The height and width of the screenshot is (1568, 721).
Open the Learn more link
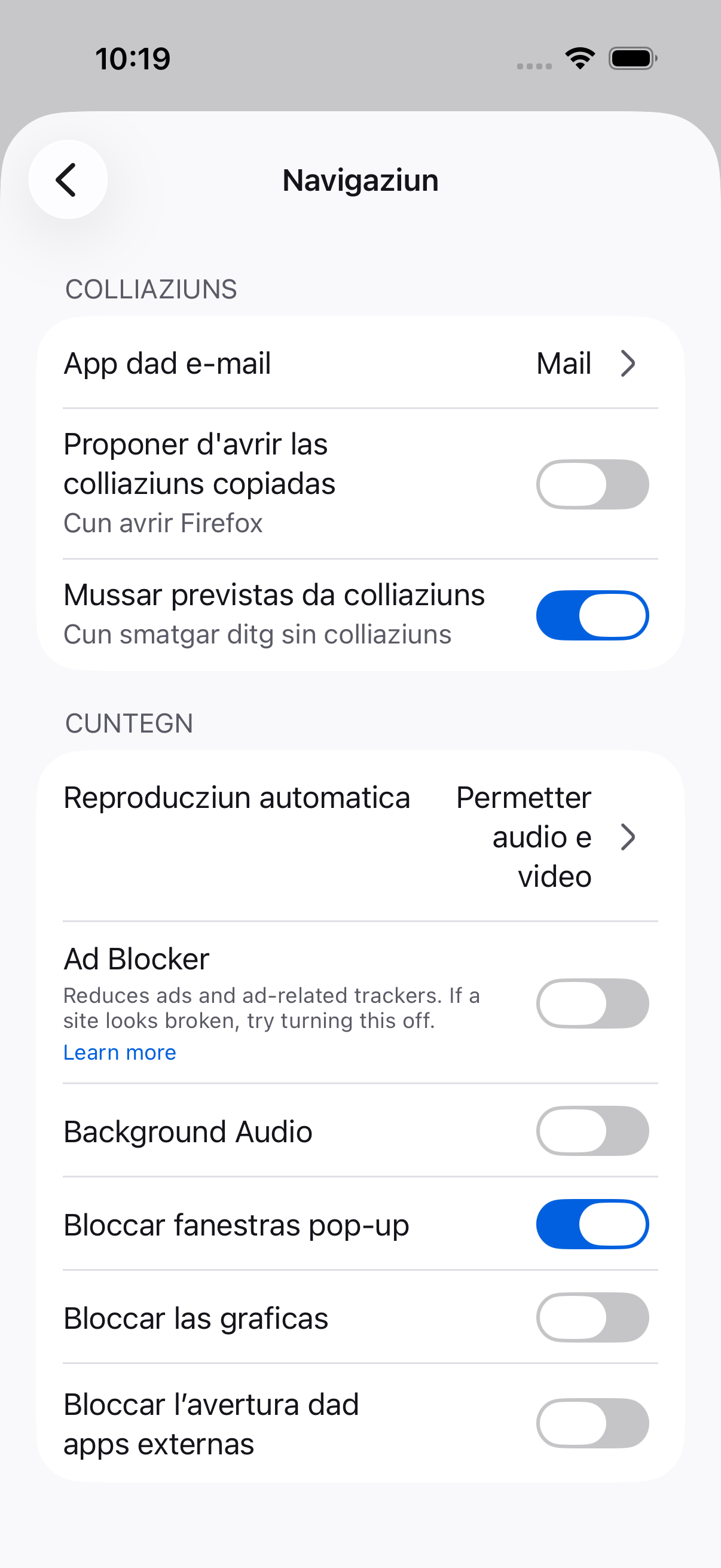pyautogui.click(x=120, y=1053)
